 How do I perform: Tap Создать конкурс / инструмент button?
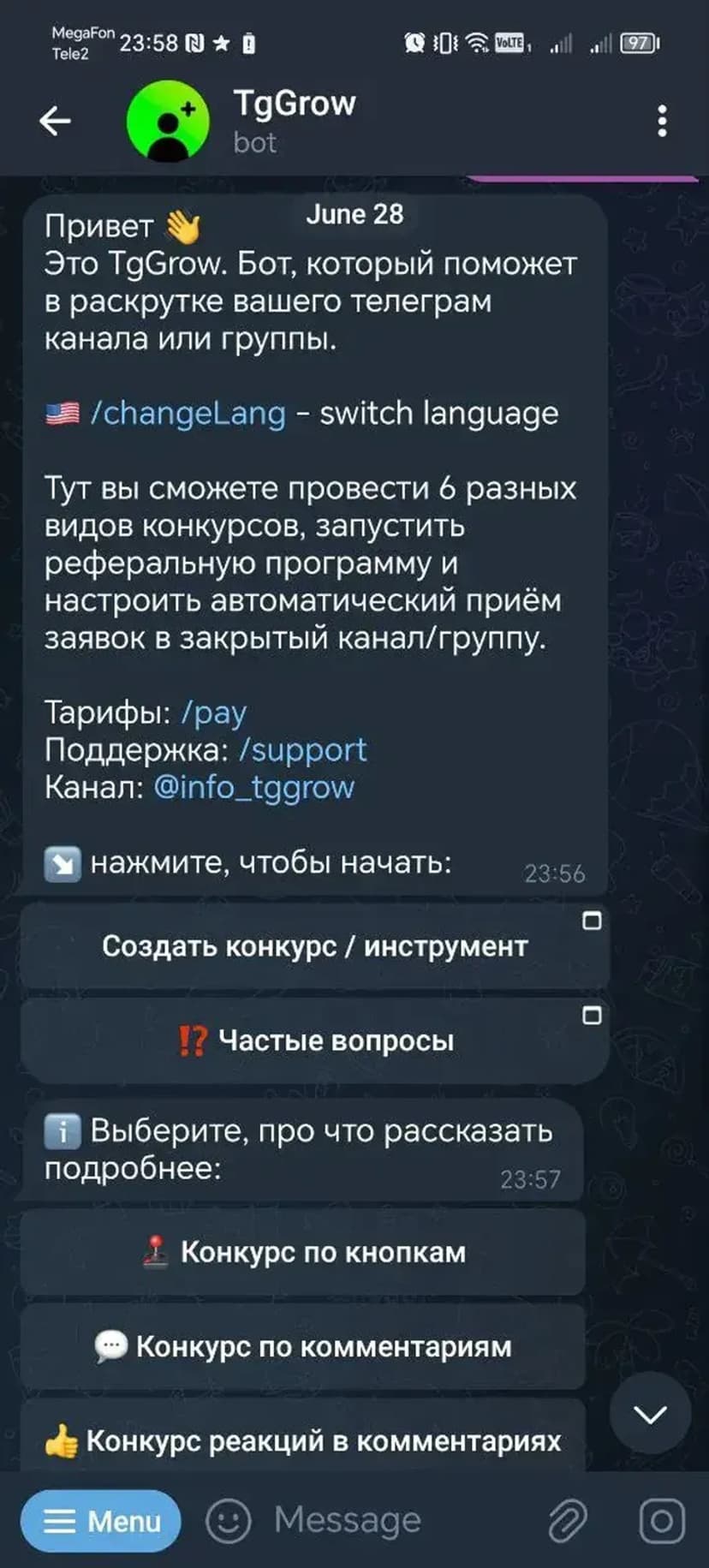click(314, 946)
